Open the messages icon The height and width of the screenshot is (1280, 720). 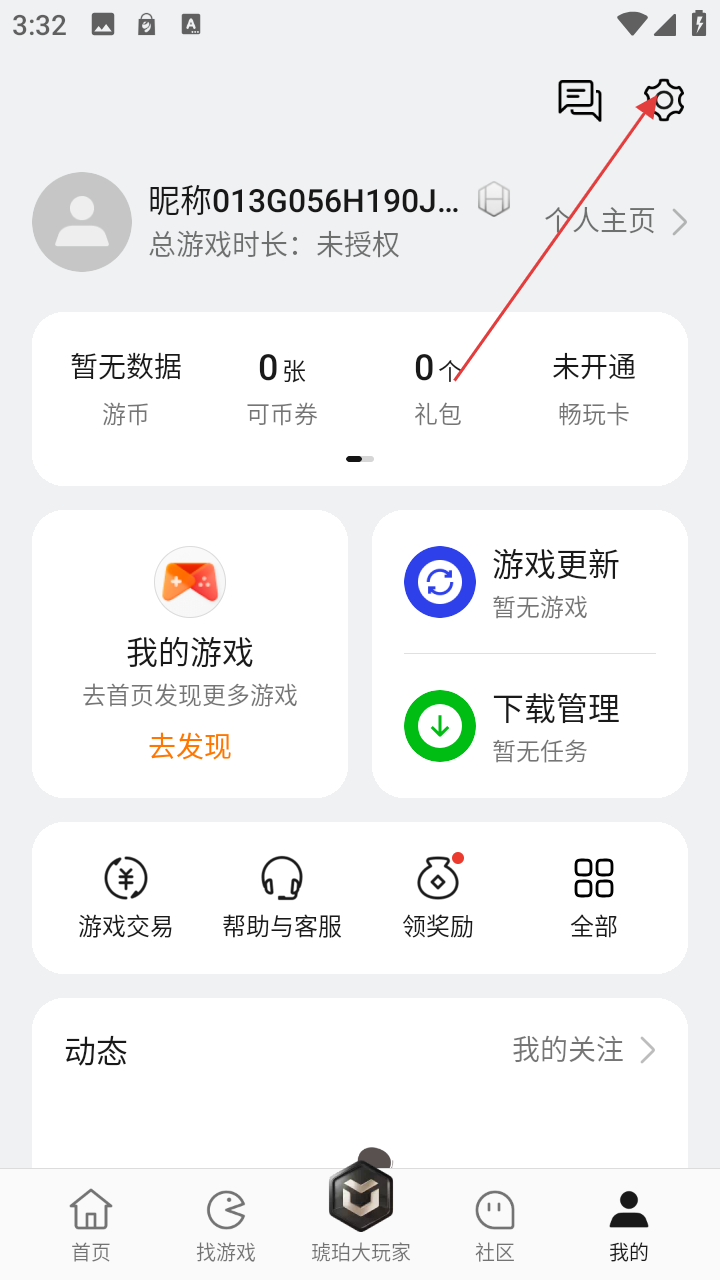click(579, 100)
